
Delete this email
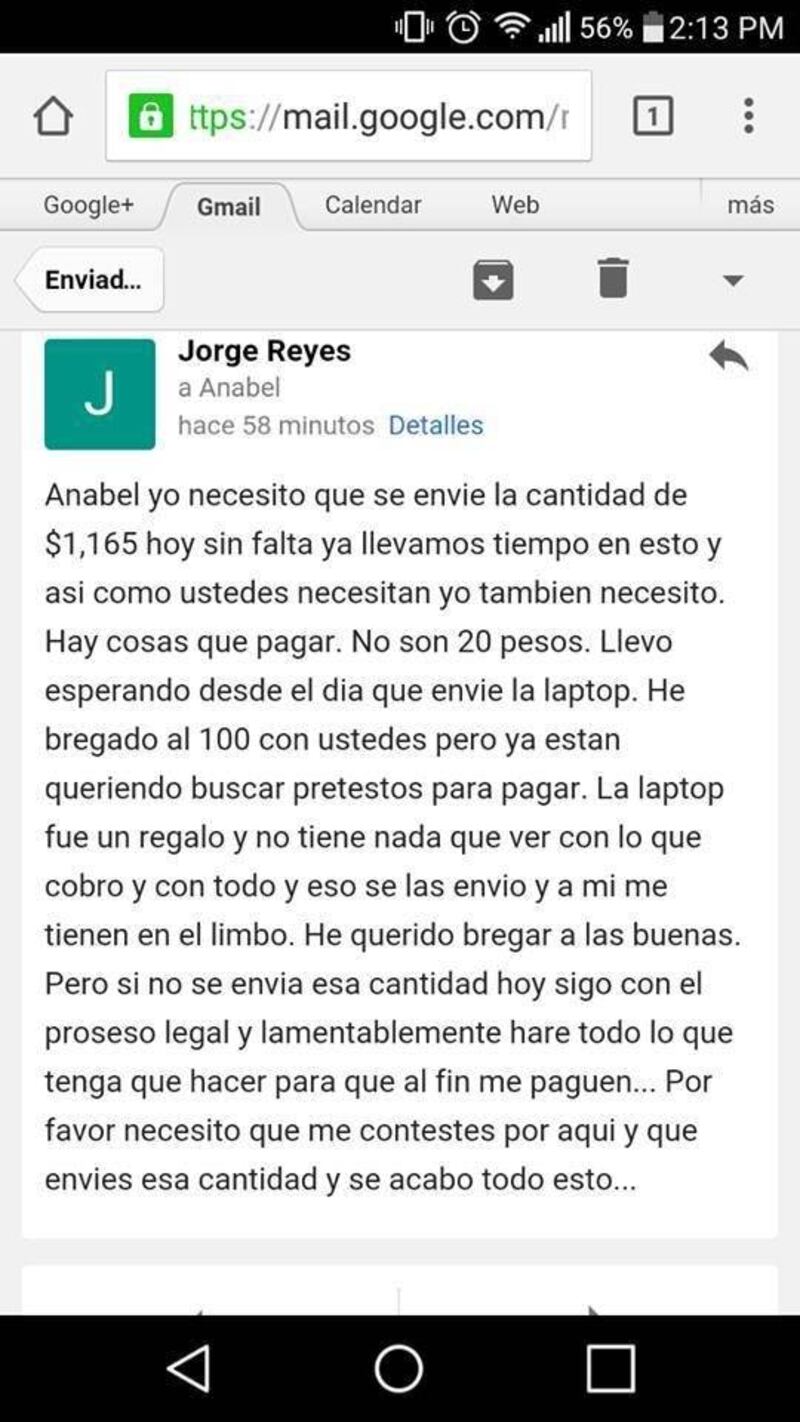613,278
